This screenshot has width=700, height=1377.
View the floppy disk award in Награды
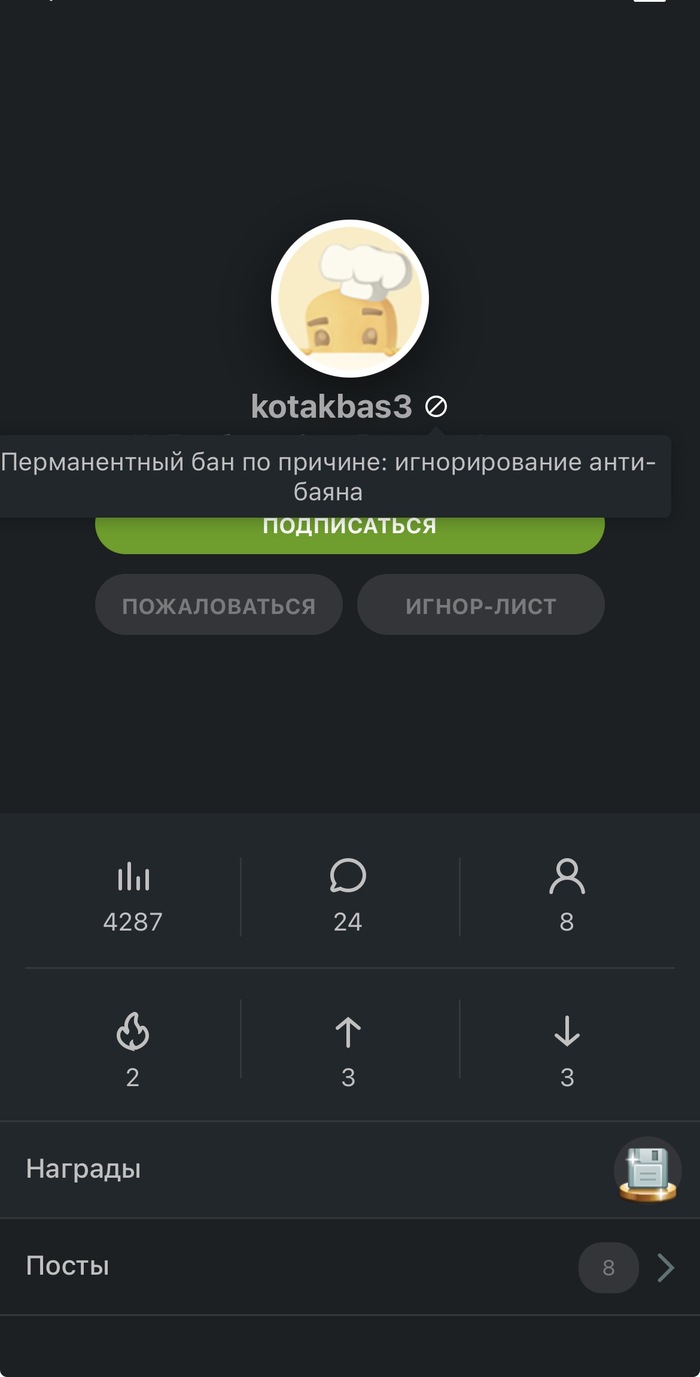pos(647,1169)
